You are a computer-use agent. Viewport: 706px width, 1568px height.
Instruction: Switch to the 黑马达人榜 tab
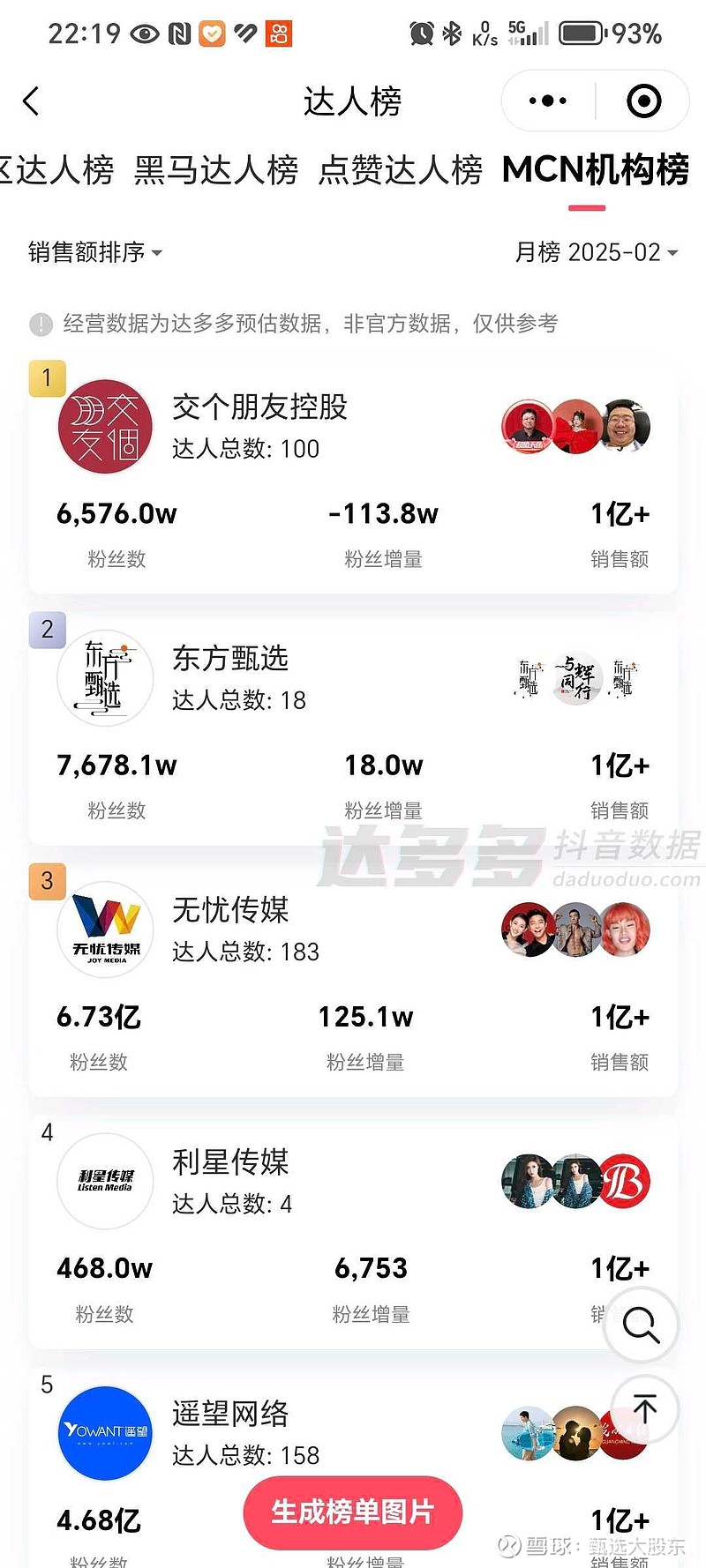216,169
